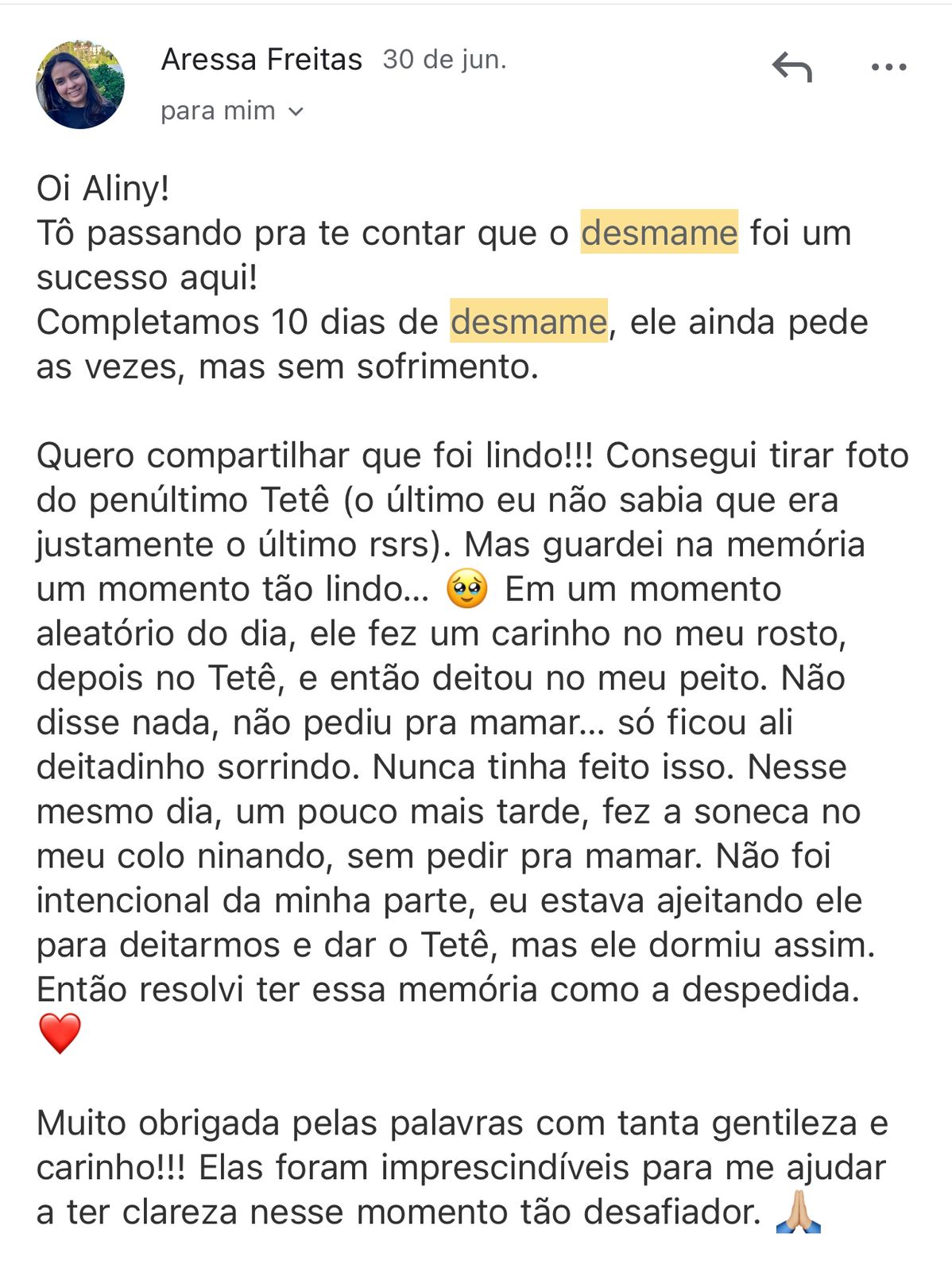The image size is (952, 1272).
Task: Open Aressa Freitas's profile picture
Action: (80, 84)
